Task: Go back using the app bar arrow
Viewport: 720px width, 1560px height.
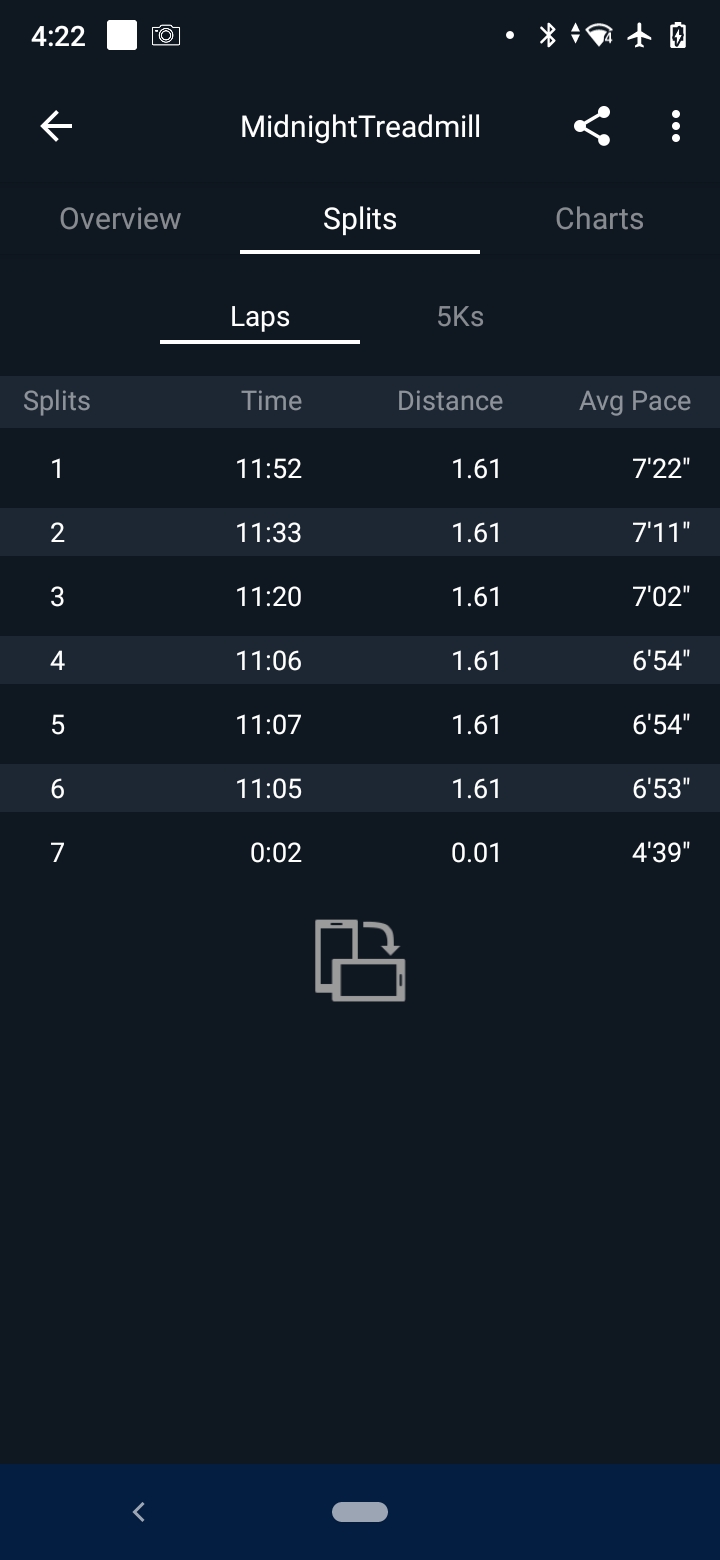Action: [56, 126]
